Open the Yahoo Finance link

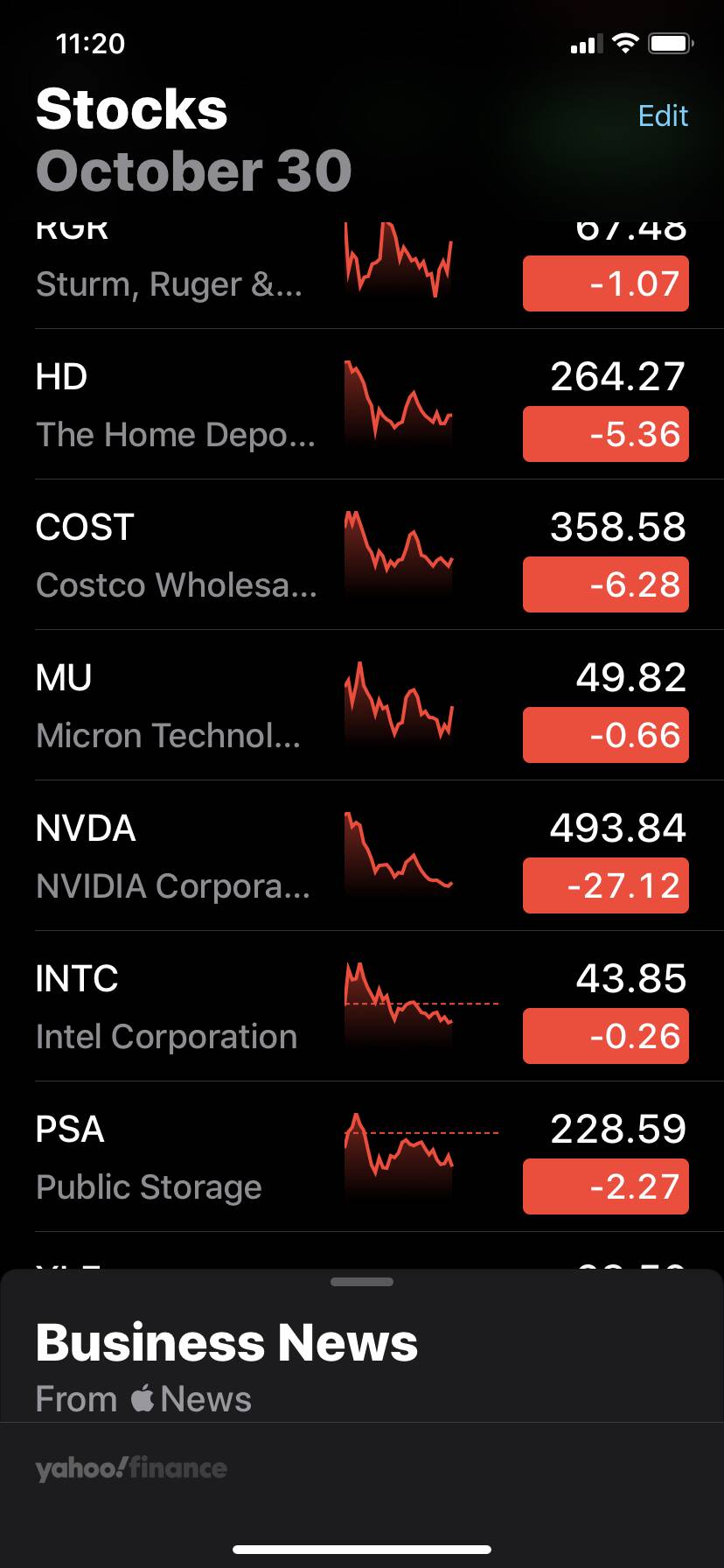point(131,1467)
